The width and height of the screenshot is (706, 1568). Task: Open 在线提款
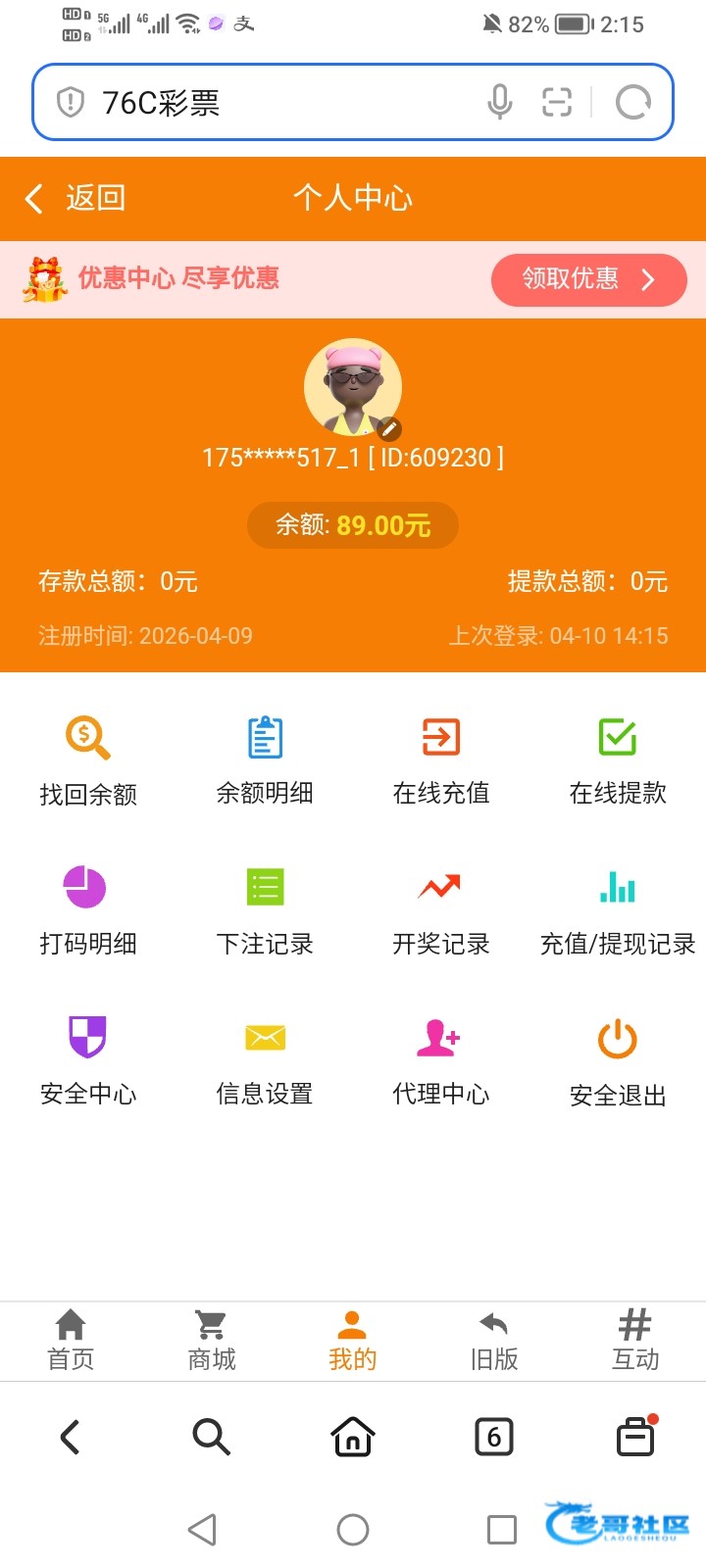pos(618,760)
